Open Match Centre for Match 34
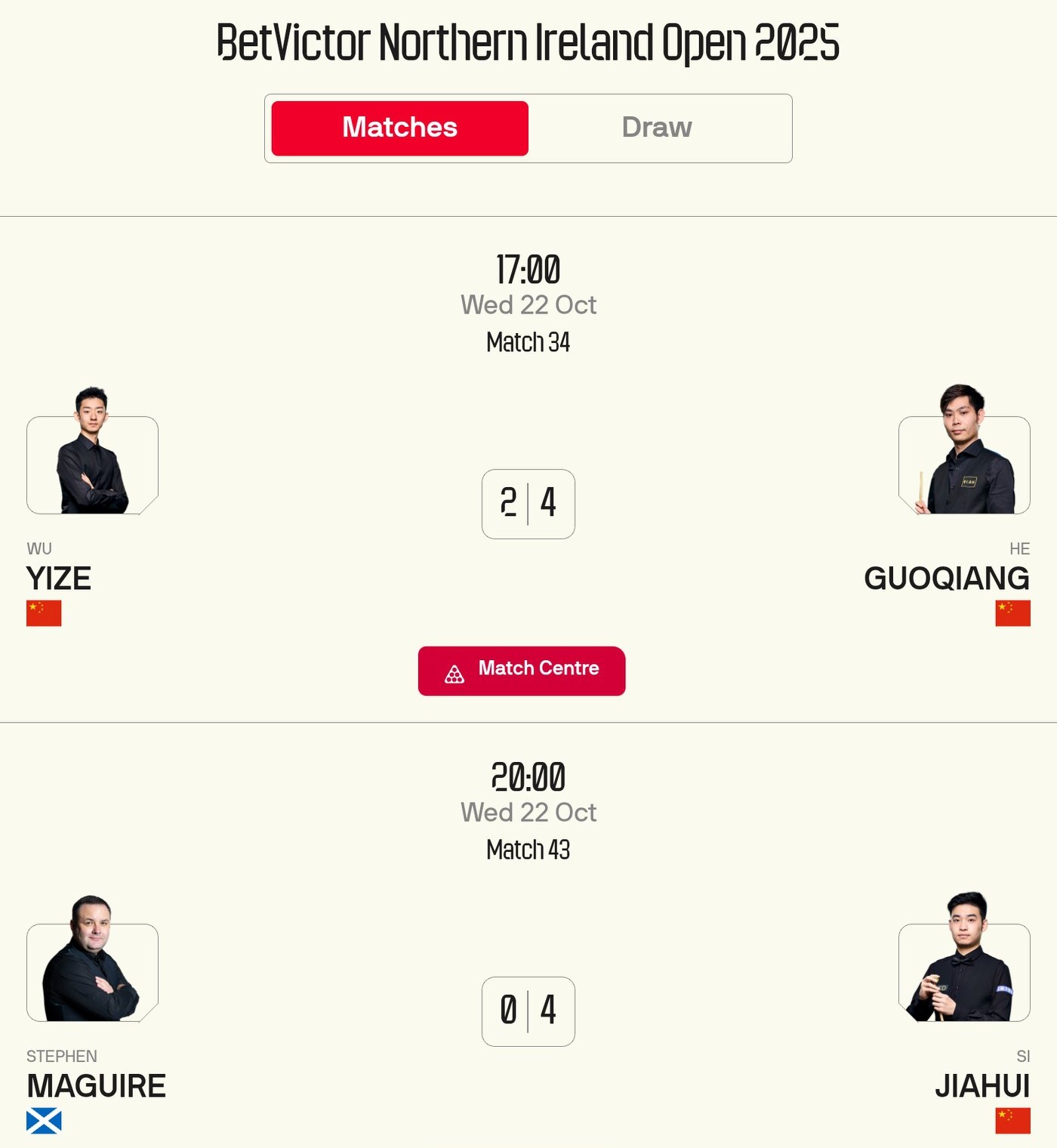Viewport: 1057px width, 1148px height. click(x=522, y=670)
